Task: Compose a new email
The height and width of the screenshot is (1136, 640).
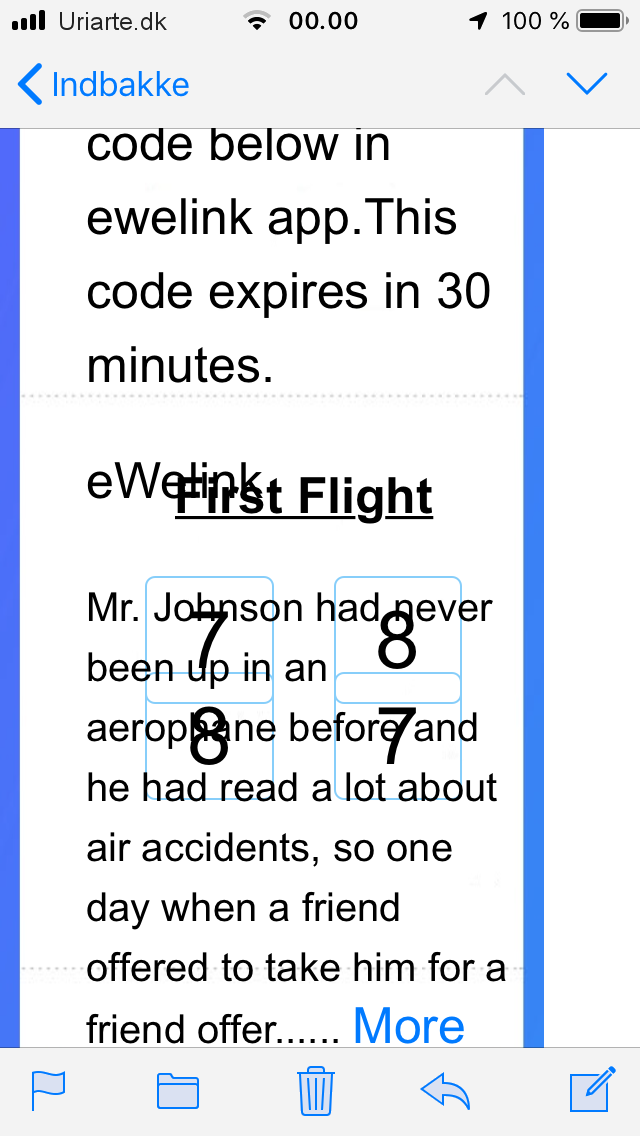Action: [592, 1089]
